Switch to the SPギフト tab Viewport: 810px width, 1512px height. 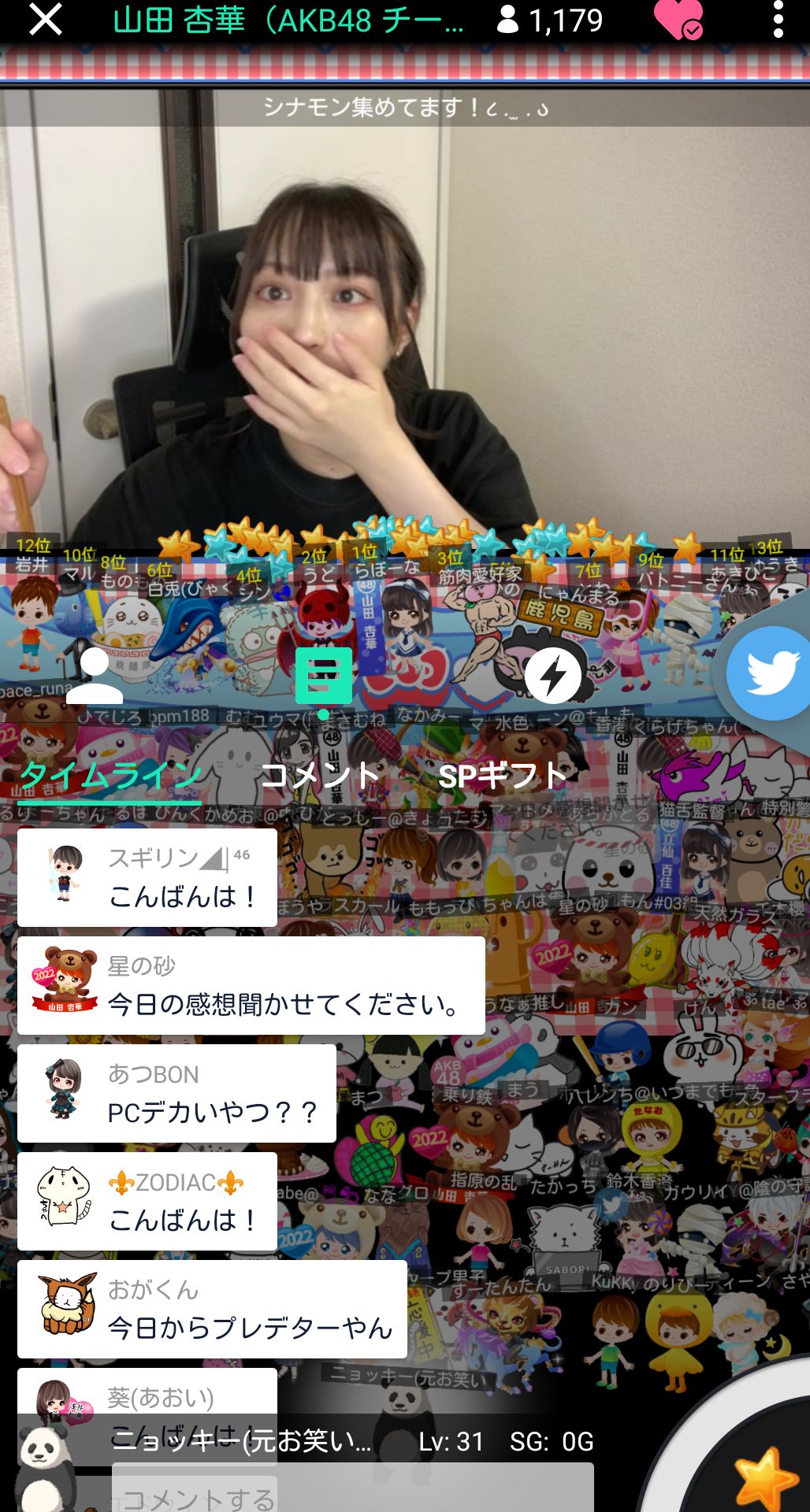pos(503,776)
